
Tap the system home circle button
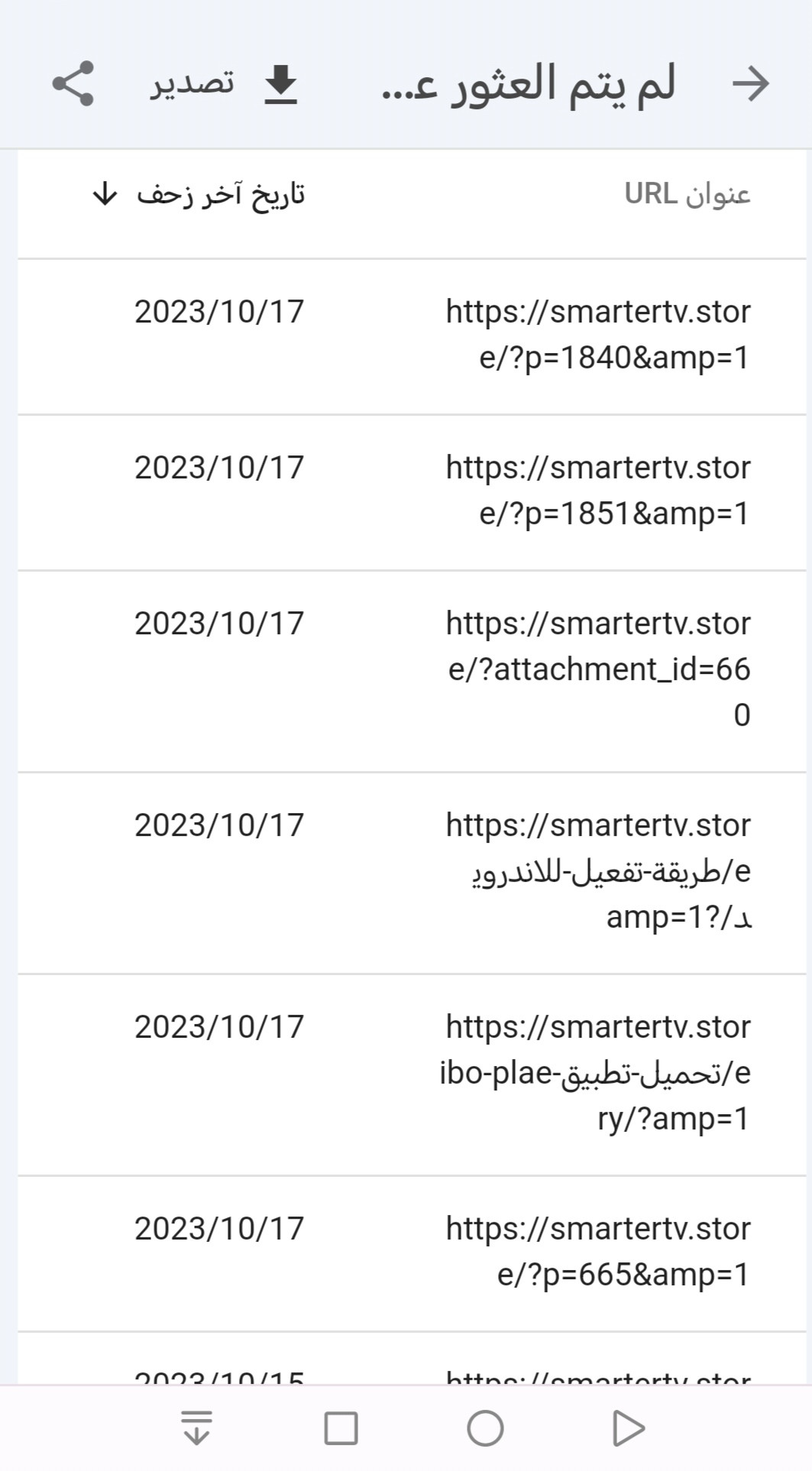click(485, 1428)
